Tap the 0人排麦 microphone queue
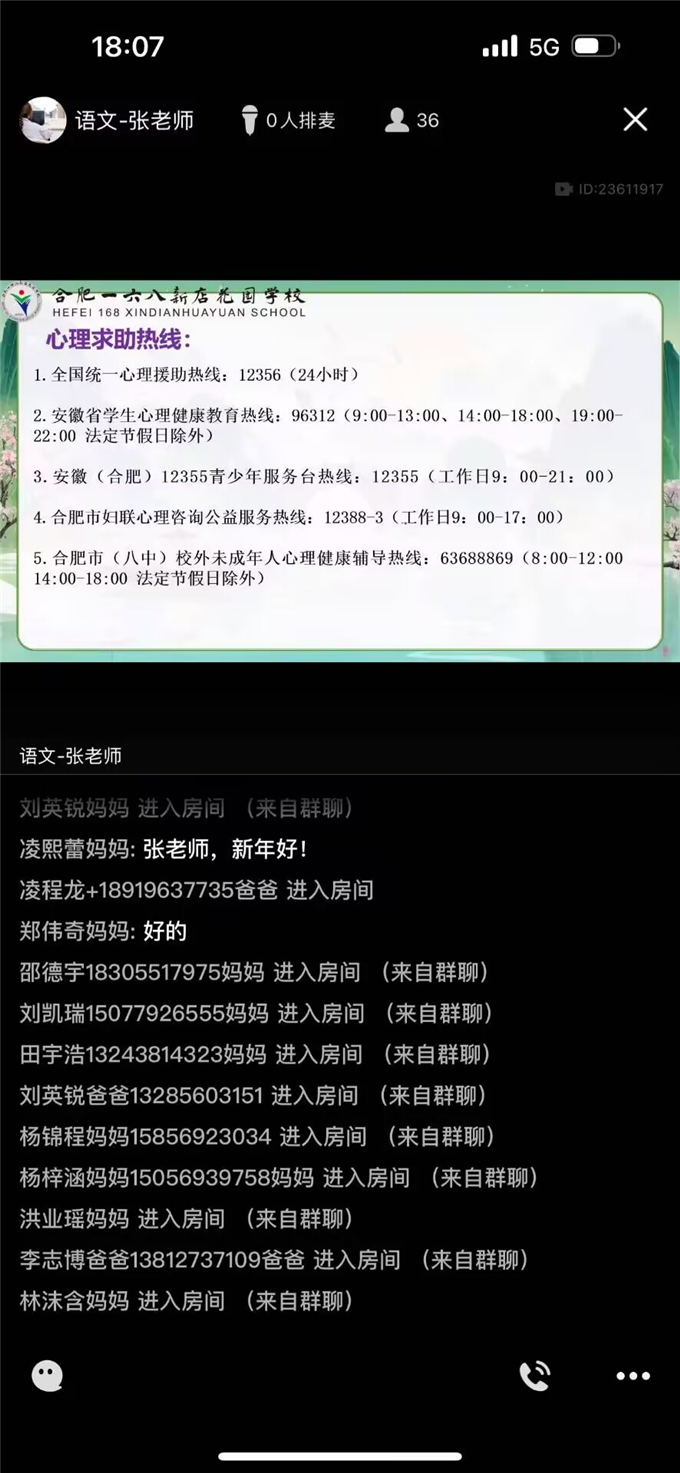 [x=288, y=121]
